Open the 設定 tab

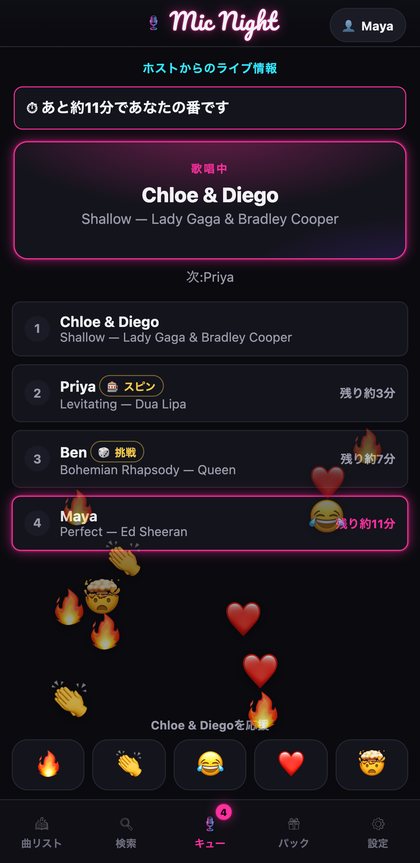tap(378, 833)
